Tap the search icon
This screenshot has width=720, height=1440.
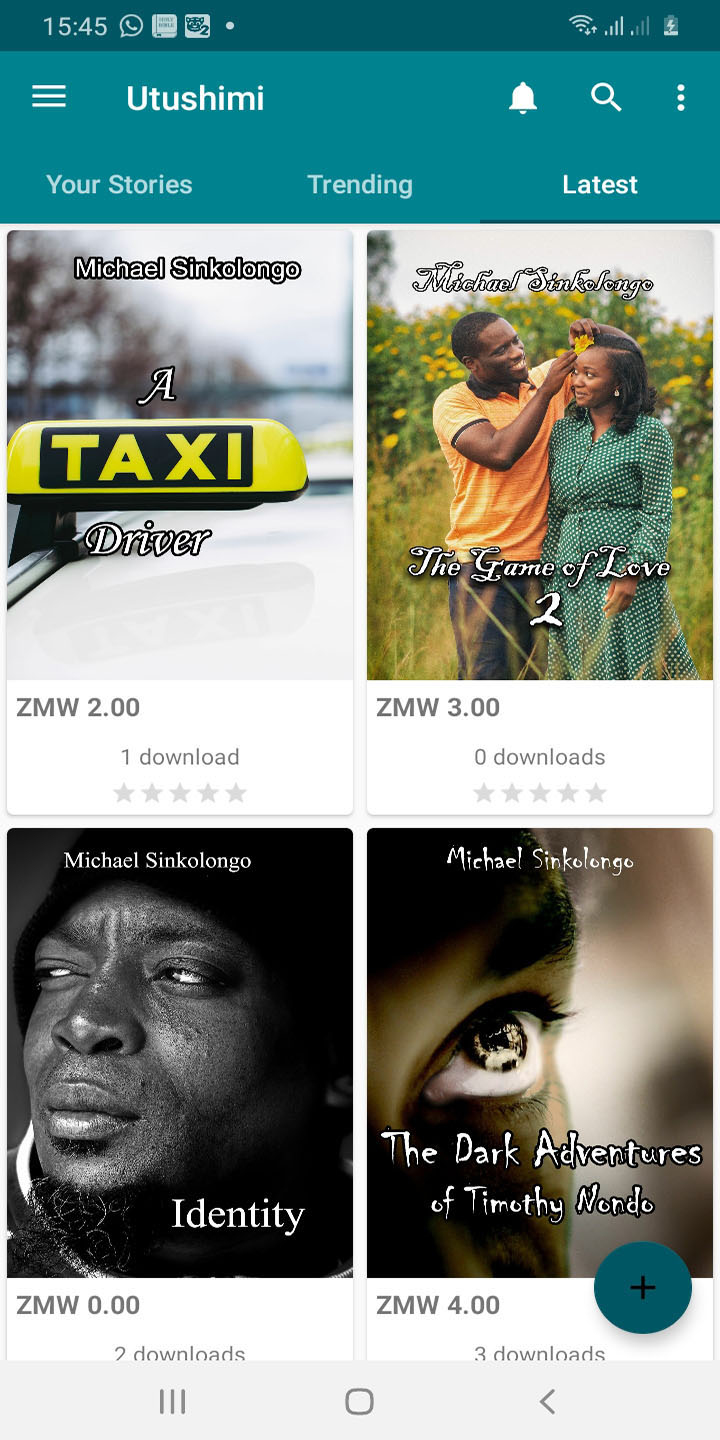pyautogui.click(x=606, y=98)
